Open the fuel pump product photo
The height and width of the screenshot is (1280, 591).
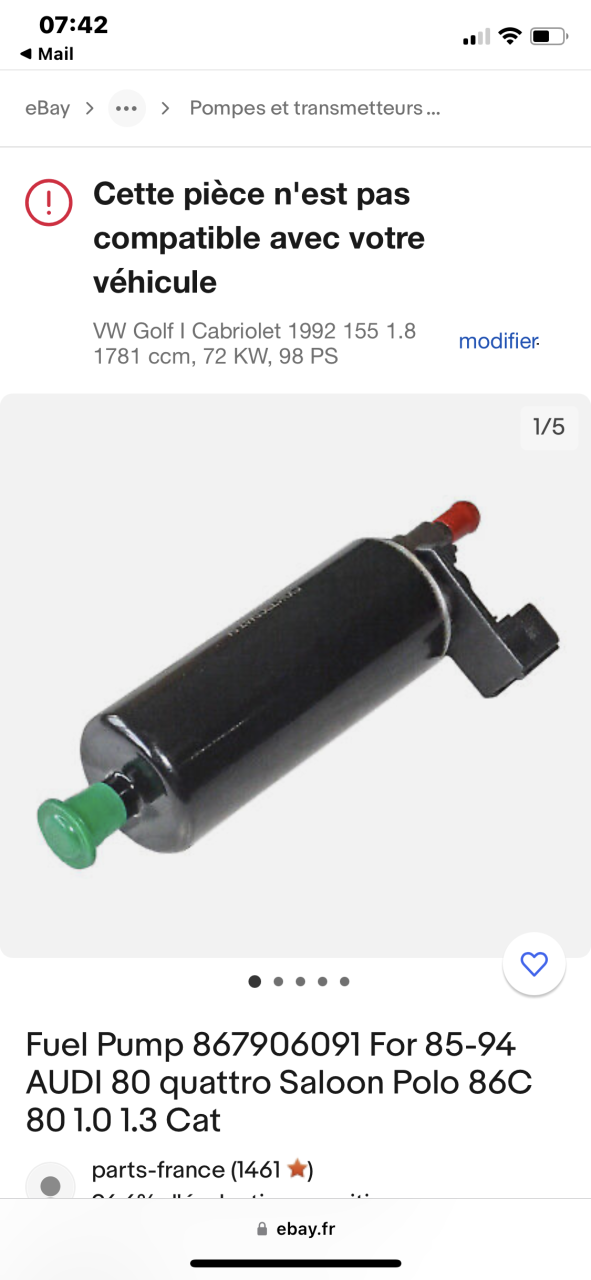click(x=295, y=675)
